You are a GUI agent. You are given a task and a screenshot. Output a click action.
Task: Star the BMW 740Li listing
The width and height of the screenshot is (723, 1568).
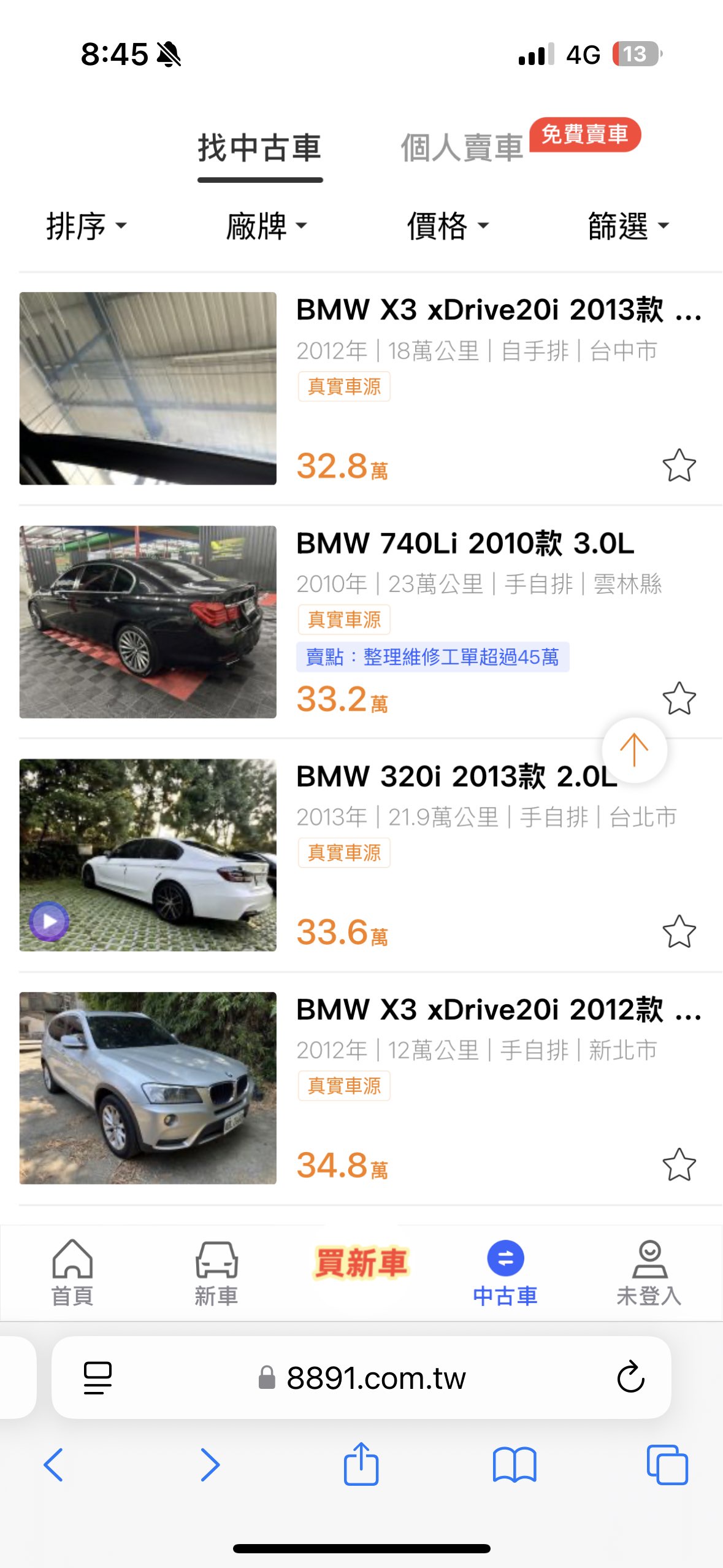679,699
